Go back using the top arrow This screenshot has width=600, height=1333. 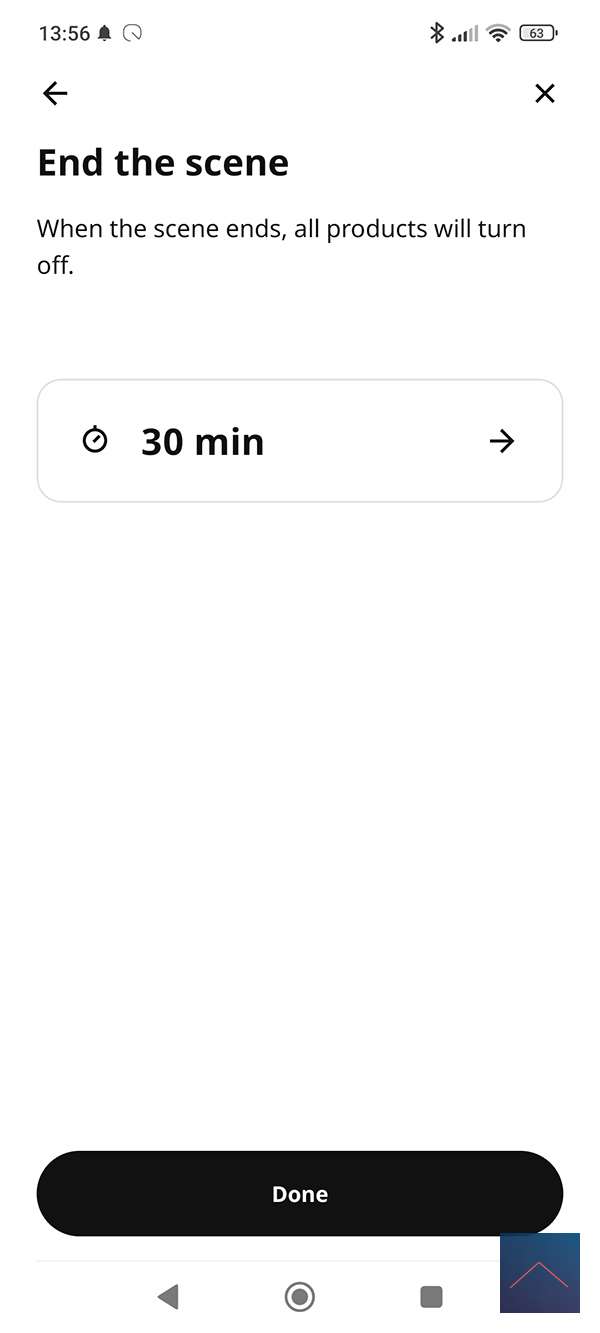click(55, 94)
